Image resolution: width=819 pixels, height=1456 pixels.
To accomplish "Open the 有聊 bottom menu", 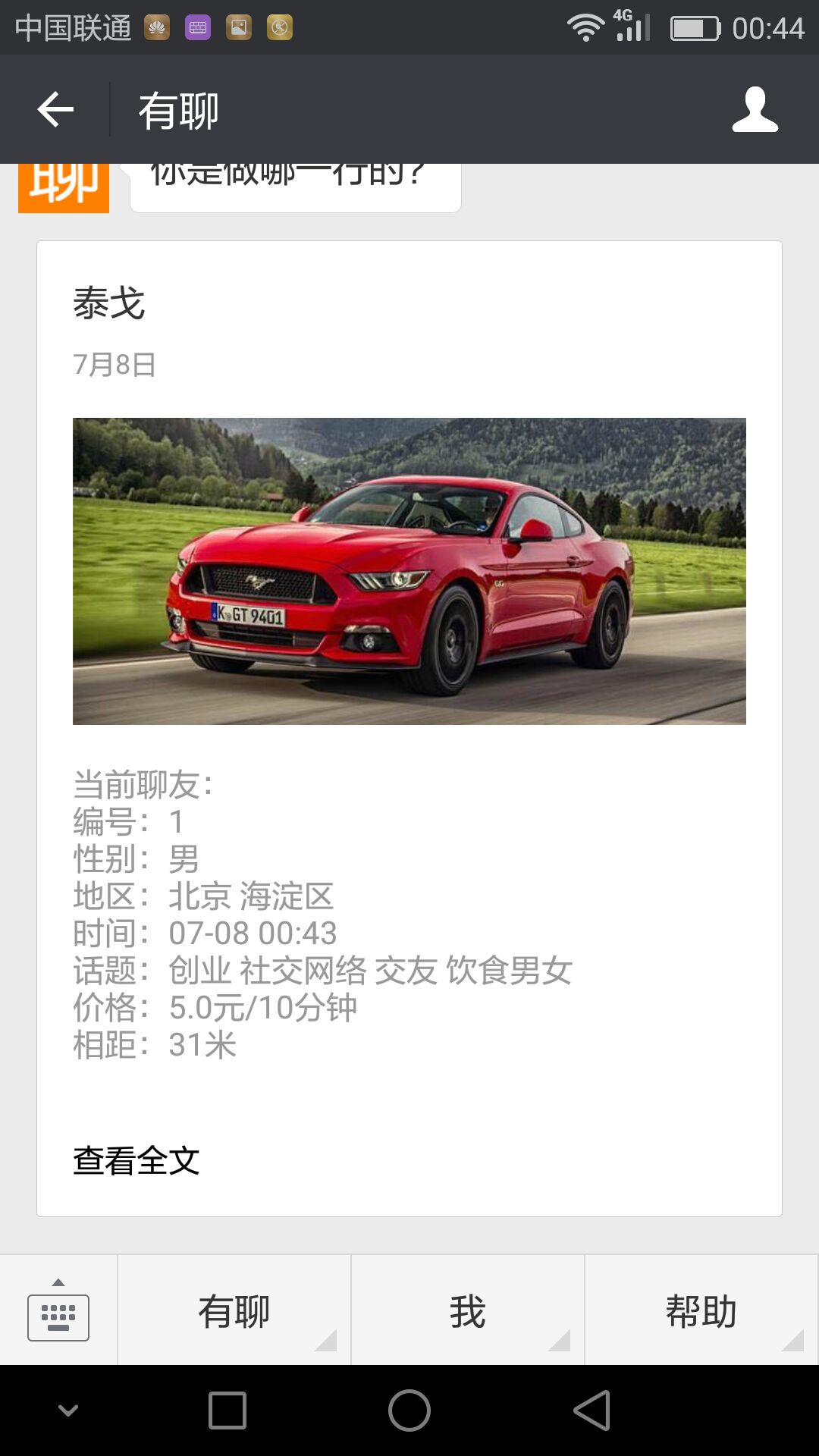I will pyautogui.click(x=234, y=1310).
